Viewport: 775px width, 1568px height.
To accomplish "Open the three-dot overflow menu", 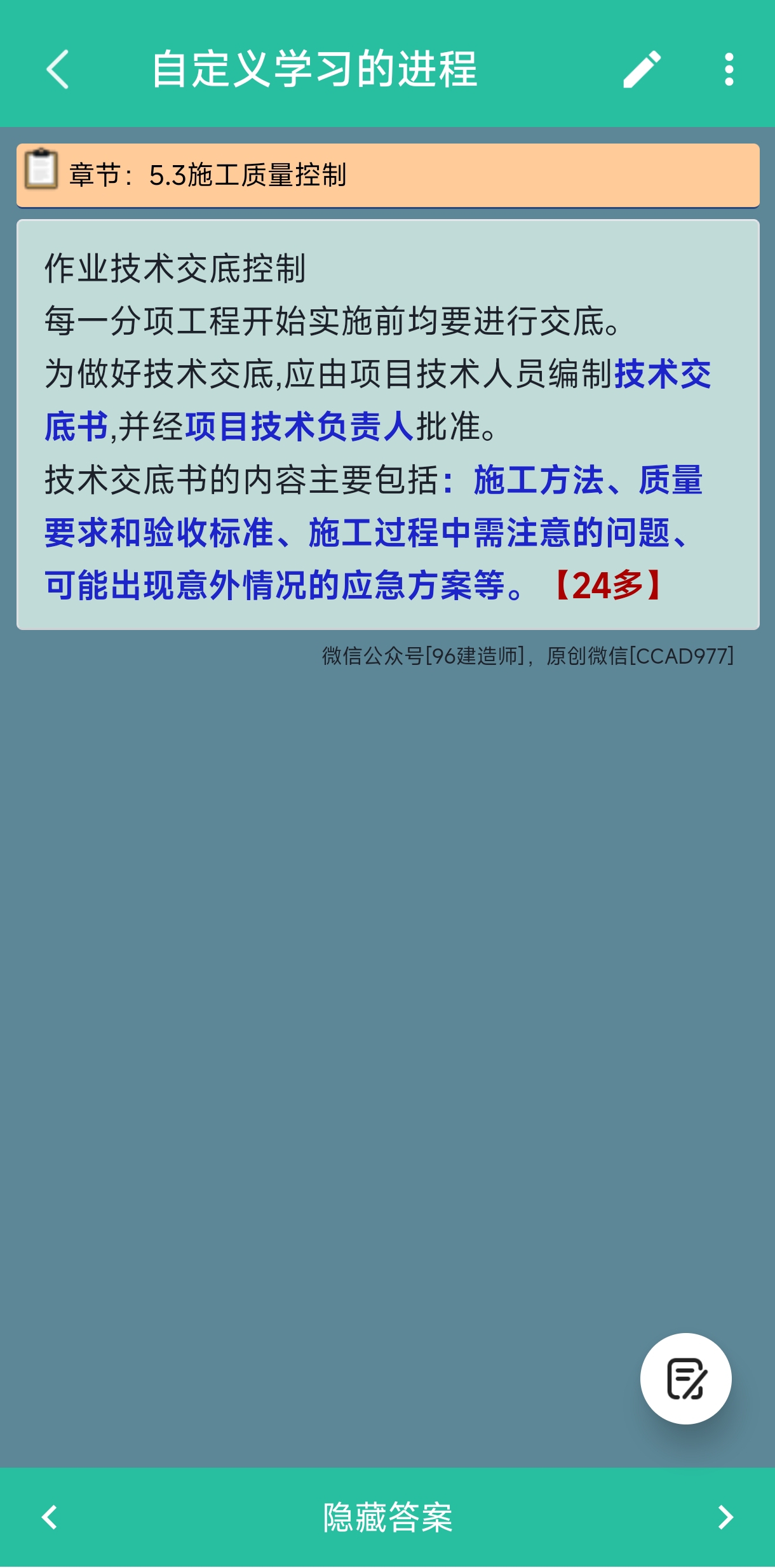I will (x=729, y=69).
